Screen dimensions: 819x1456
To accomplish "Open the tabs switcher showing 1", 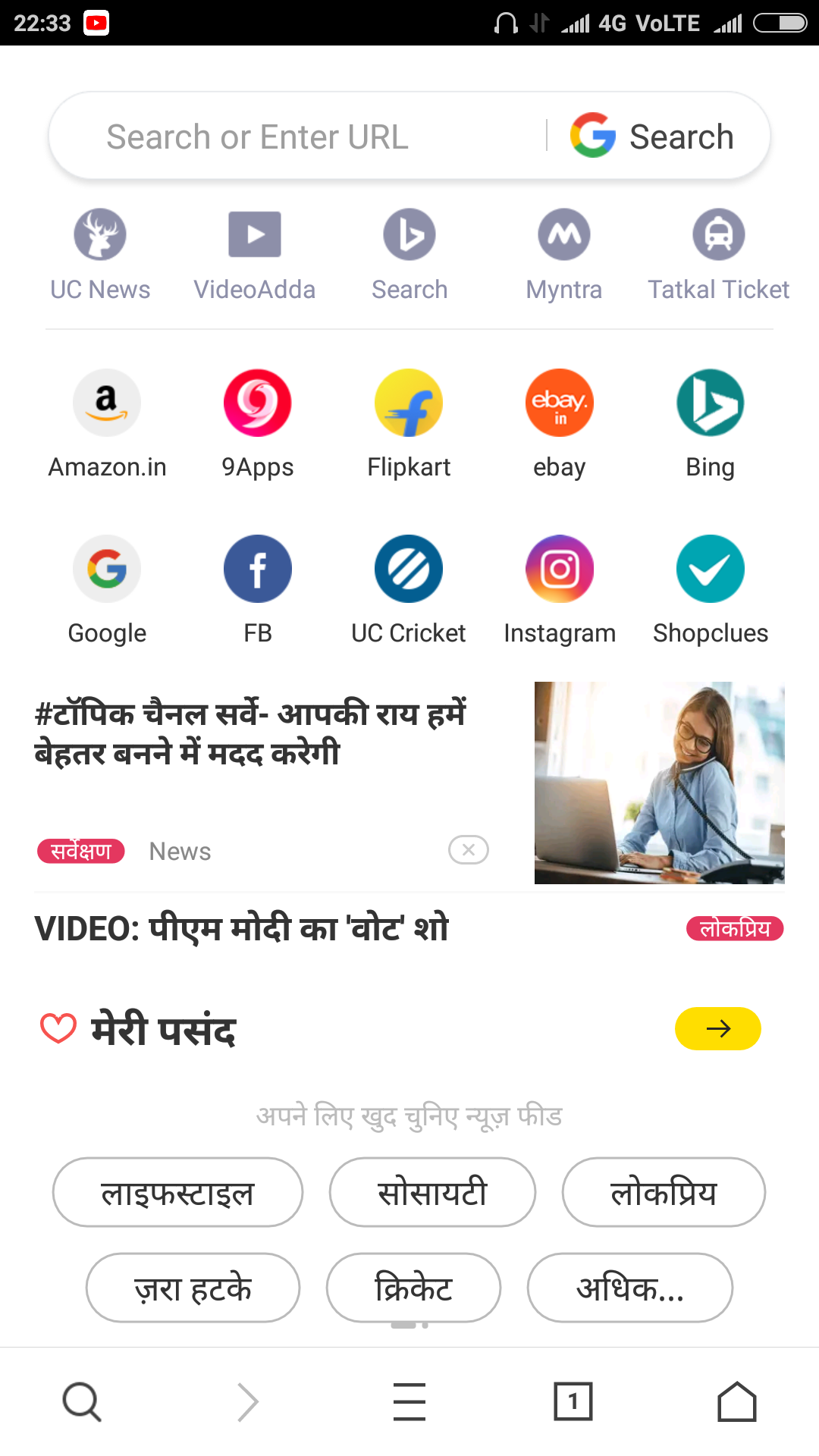I will pyautogui.click(x=573, y=1401).
